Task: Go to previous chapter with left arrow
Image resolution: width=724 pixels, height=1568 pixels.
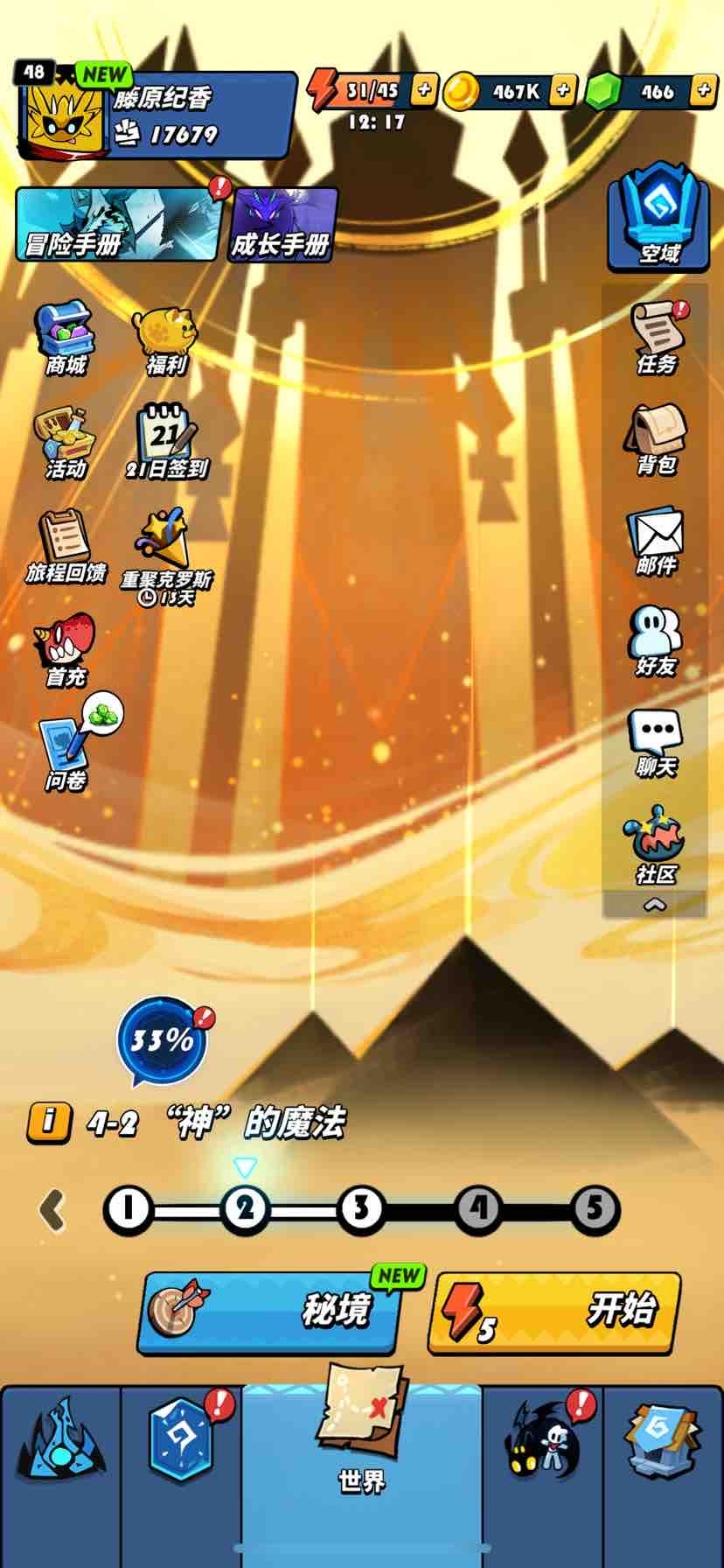Action: point(53,1209)
